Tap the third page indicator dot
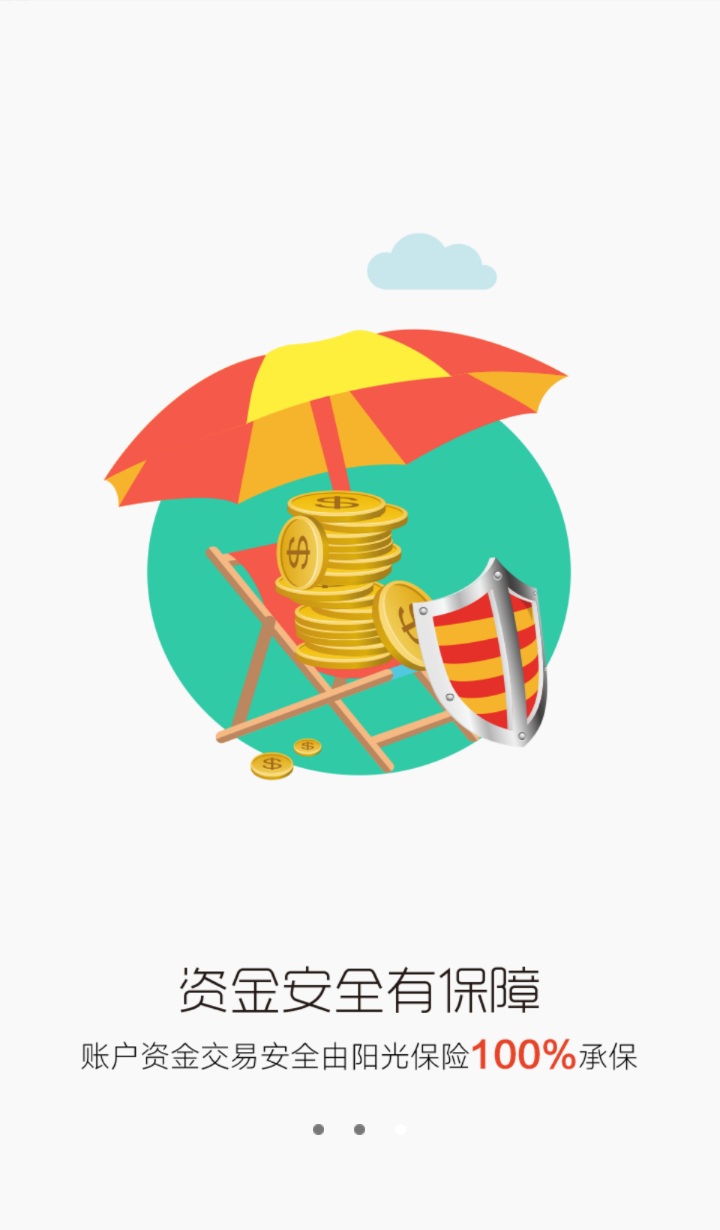 pos(400,1129)
